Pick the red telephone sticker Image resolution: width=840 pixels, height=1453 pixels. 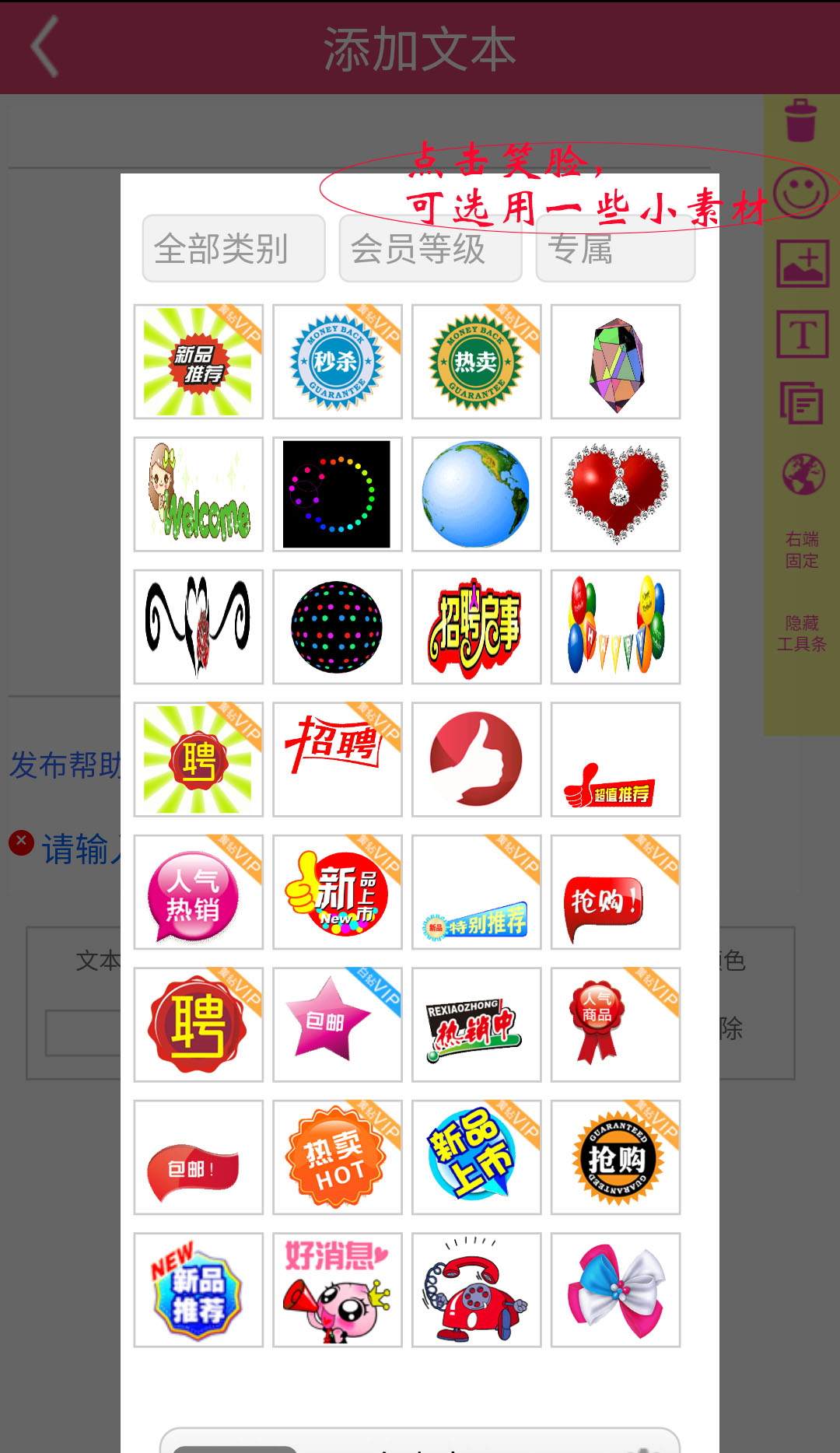point(476,1290)
